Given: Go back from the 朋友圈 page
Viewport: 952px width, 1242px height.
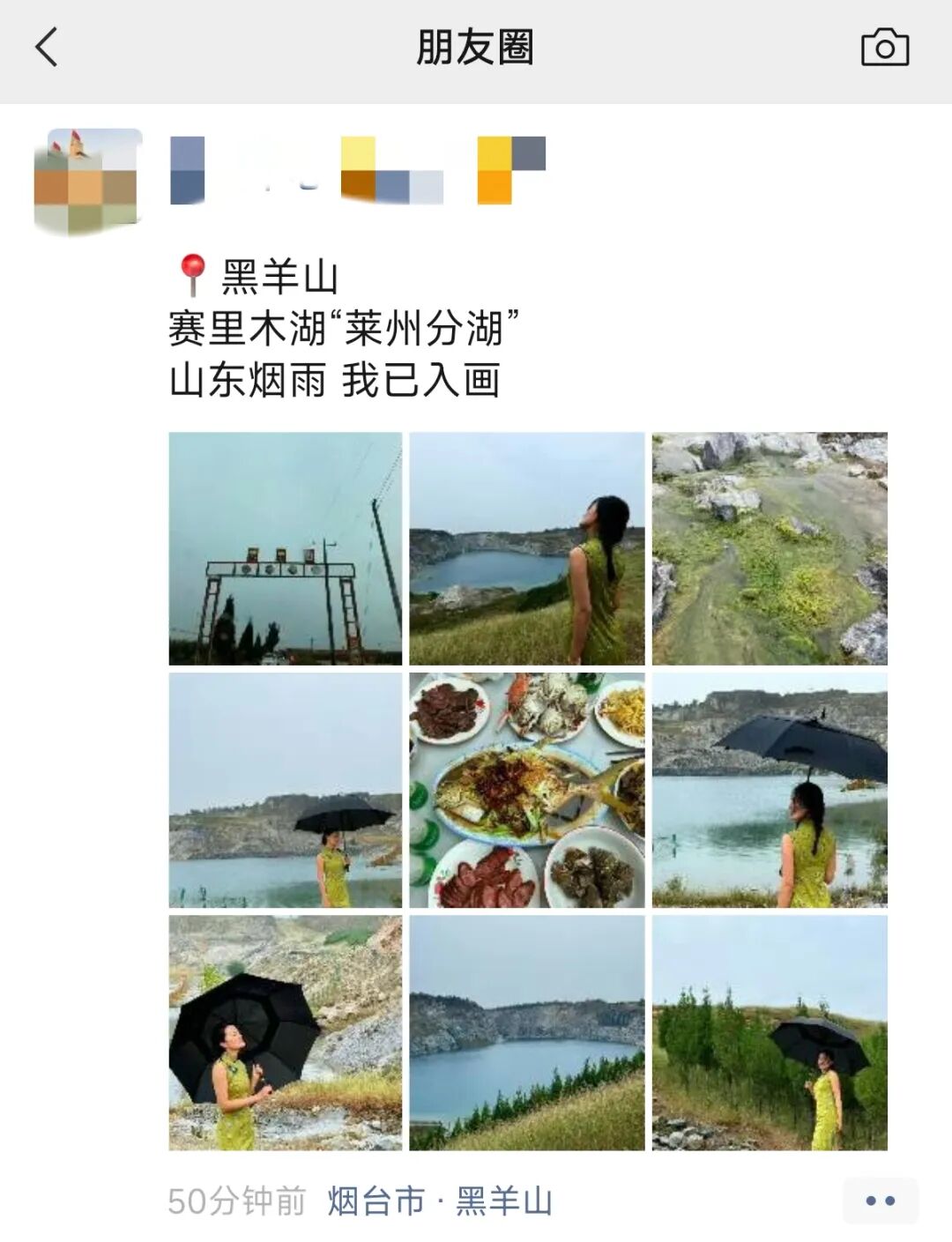Looking at the screenshot, I should point(47,48).
